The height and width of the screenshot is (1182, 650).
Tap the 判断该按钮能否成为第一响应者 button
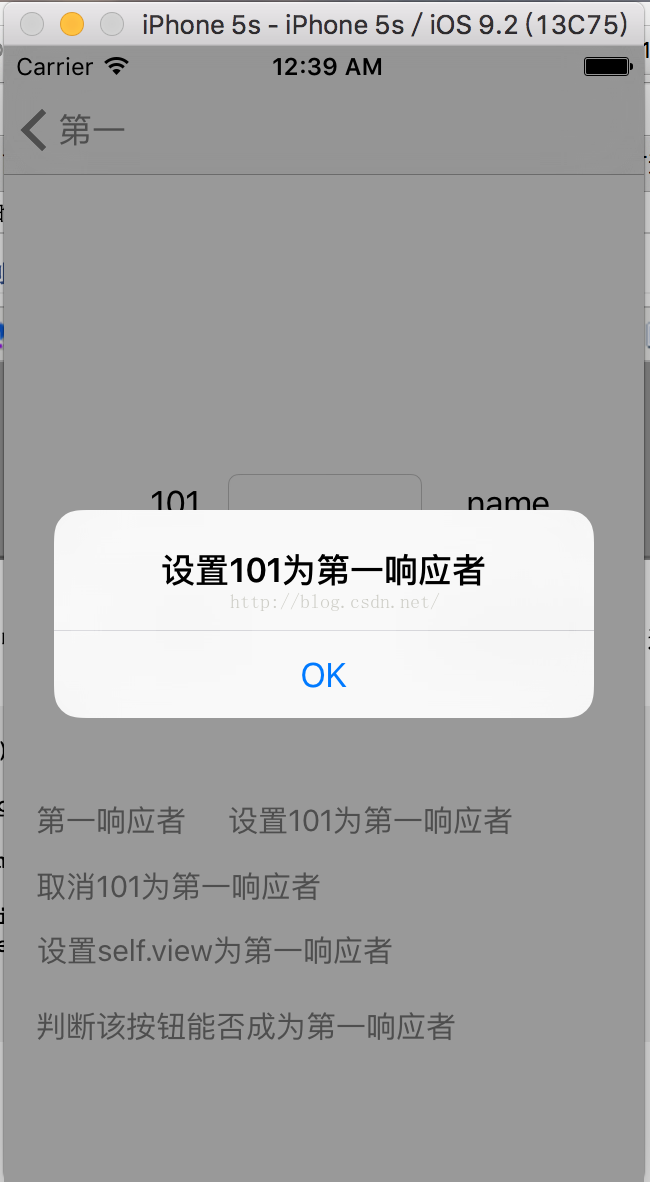click(246, 1025)
